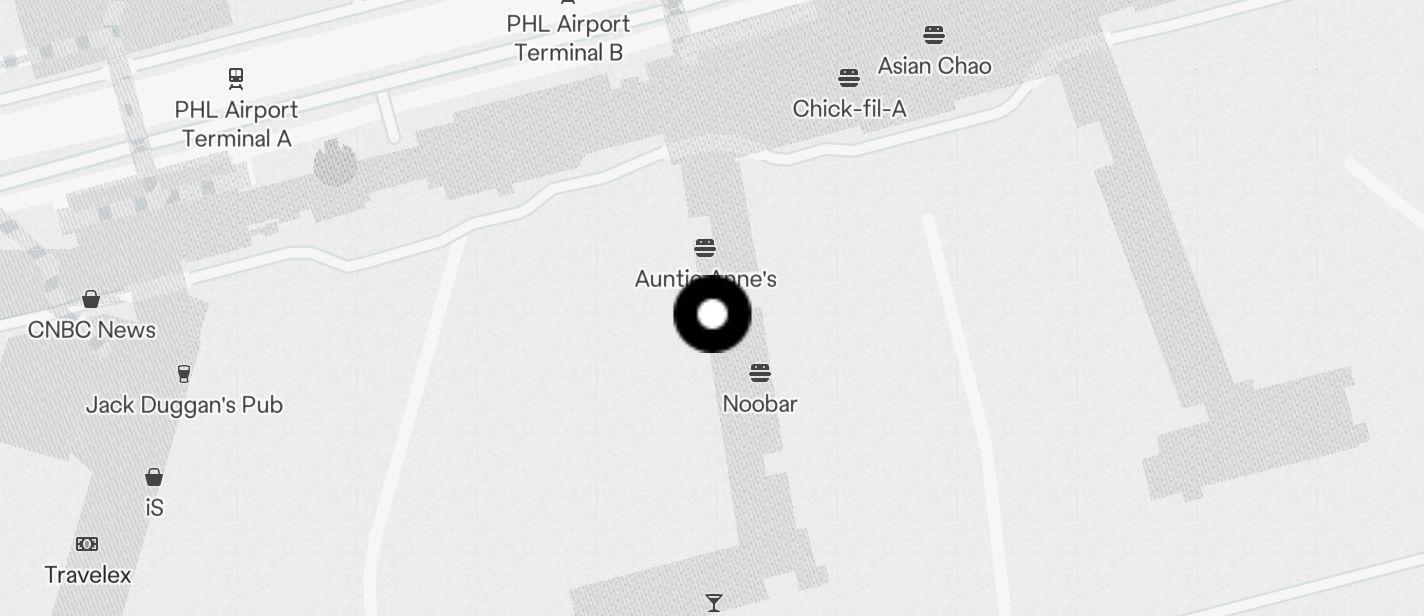Image resolution: width=1424 pixels, height=616 pixels.
Task: Tap the black location pin
Action: pos(712,314)
